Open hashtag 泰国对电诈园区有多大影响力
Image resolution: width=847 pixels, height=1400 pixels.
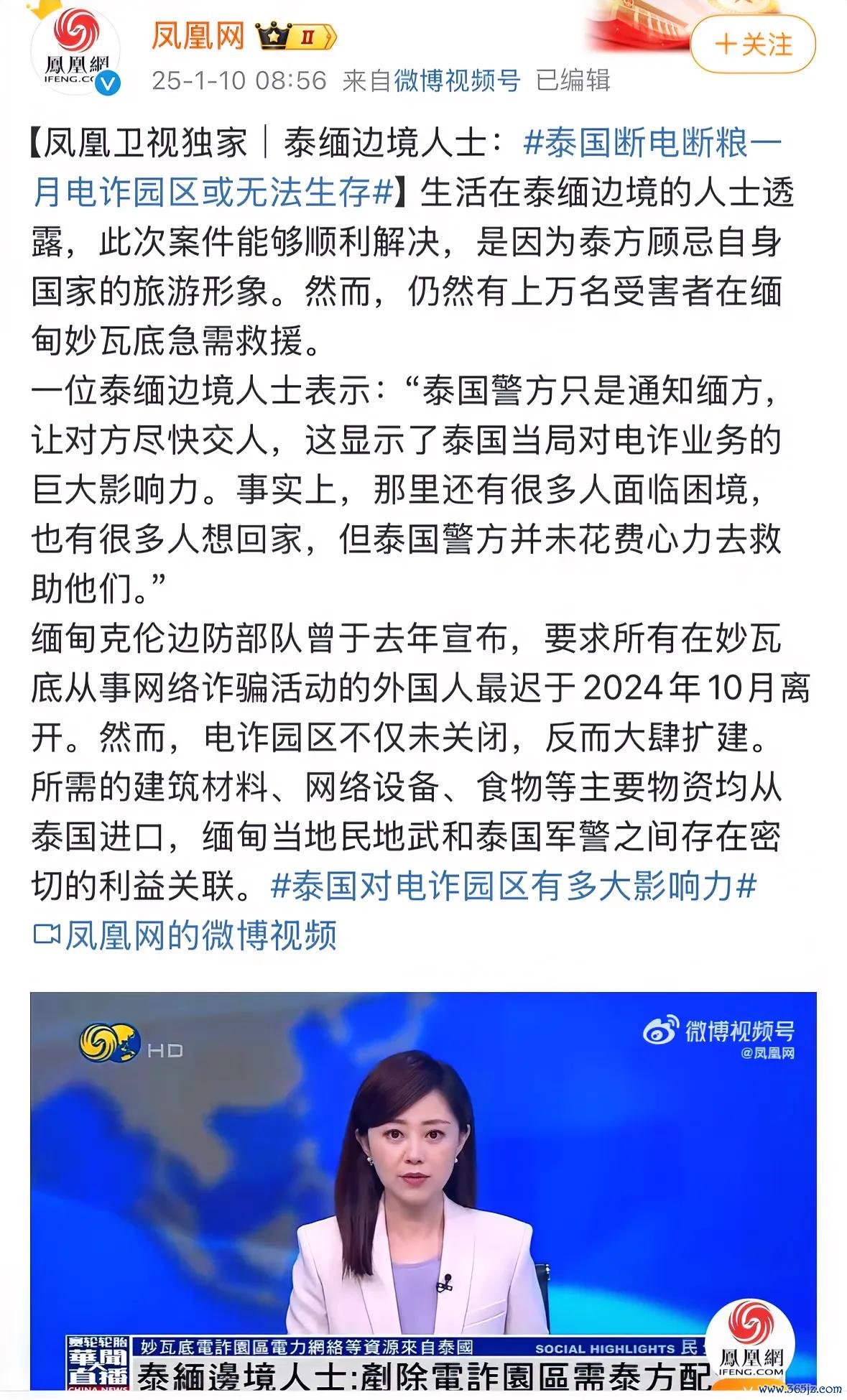[x=513, y=886]
